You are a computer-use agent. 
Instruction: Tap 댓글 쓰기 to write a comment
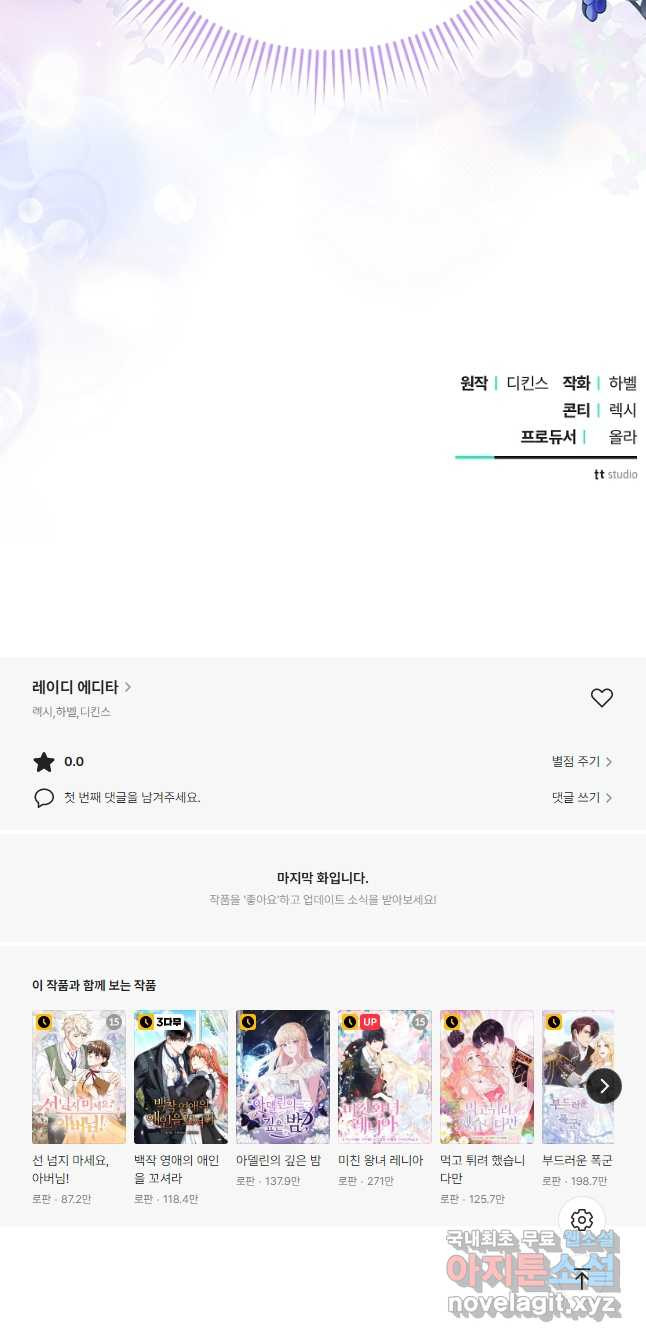(581, 798)
